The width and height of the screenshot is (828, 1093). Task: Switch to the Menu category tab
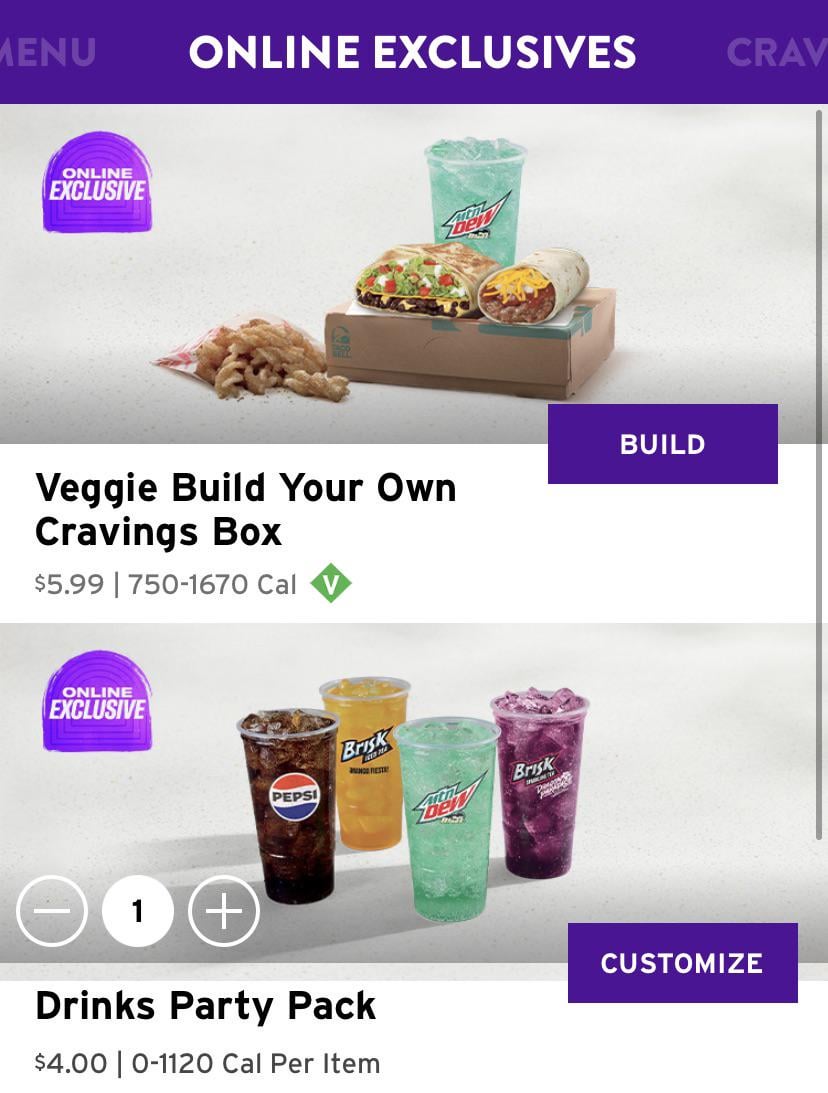tap(48, 52)
